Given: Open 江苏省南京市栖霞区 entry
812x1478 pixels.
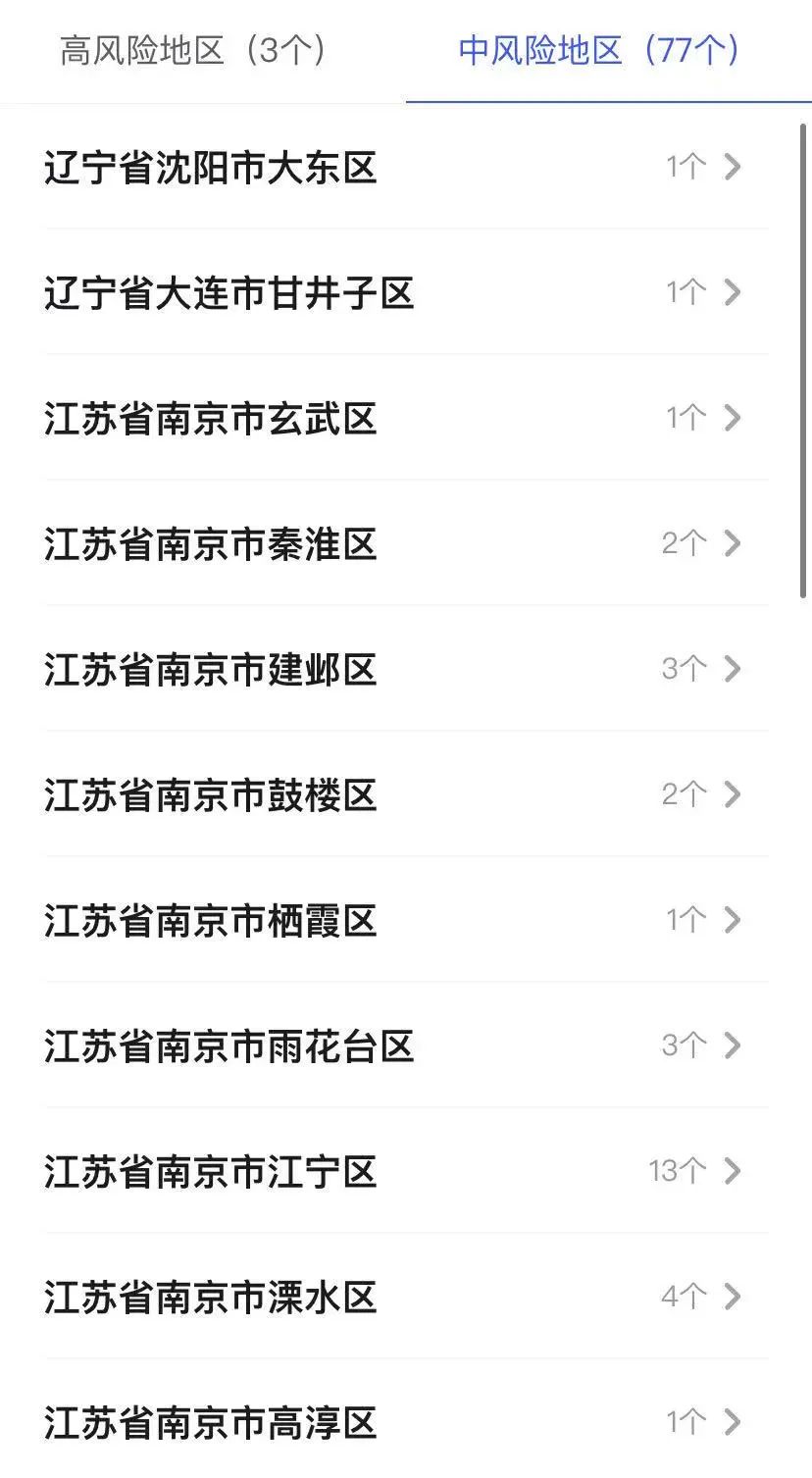Looking at the screenshot, I should (x=406, y=920).
